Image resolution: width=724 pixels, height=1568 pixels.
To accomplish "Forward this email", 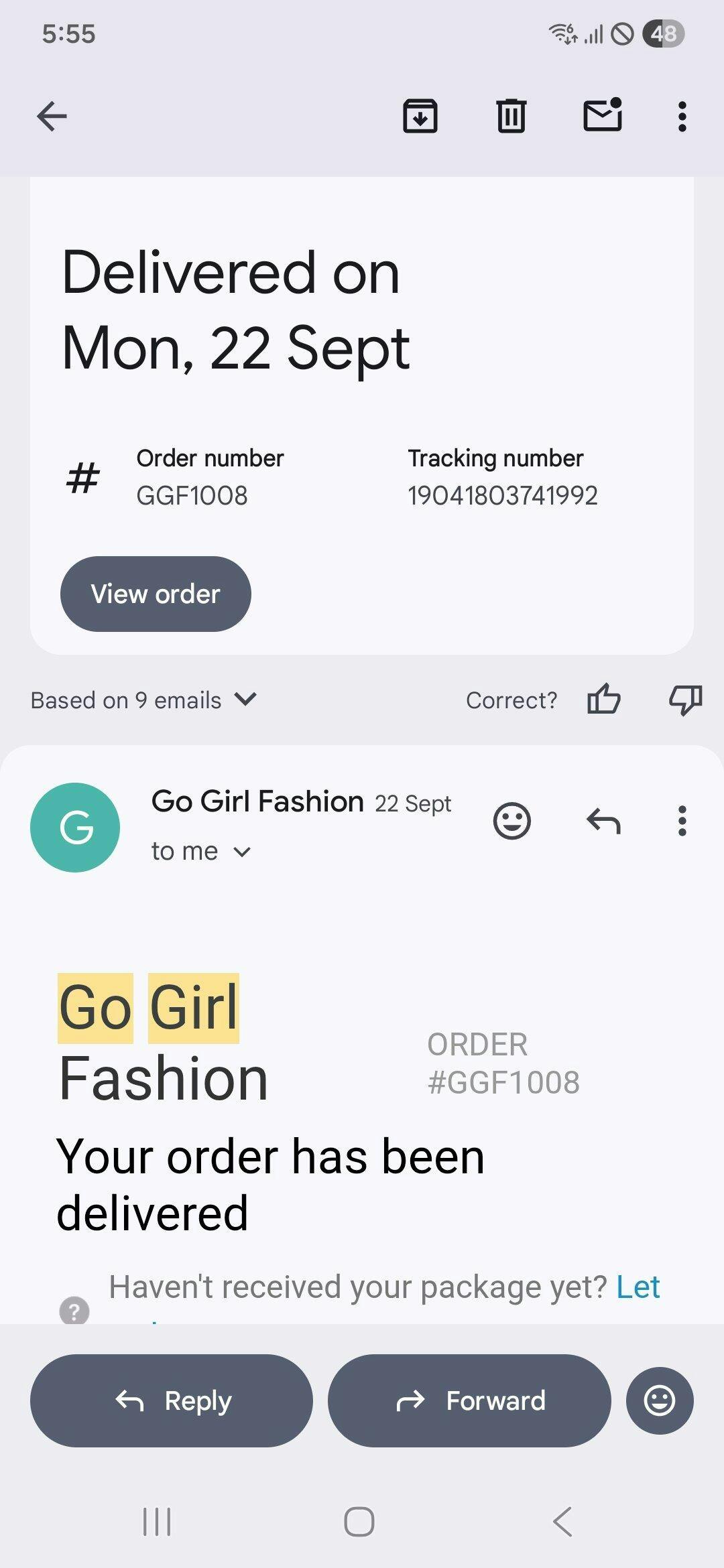I will click(x=469, y=1400).
